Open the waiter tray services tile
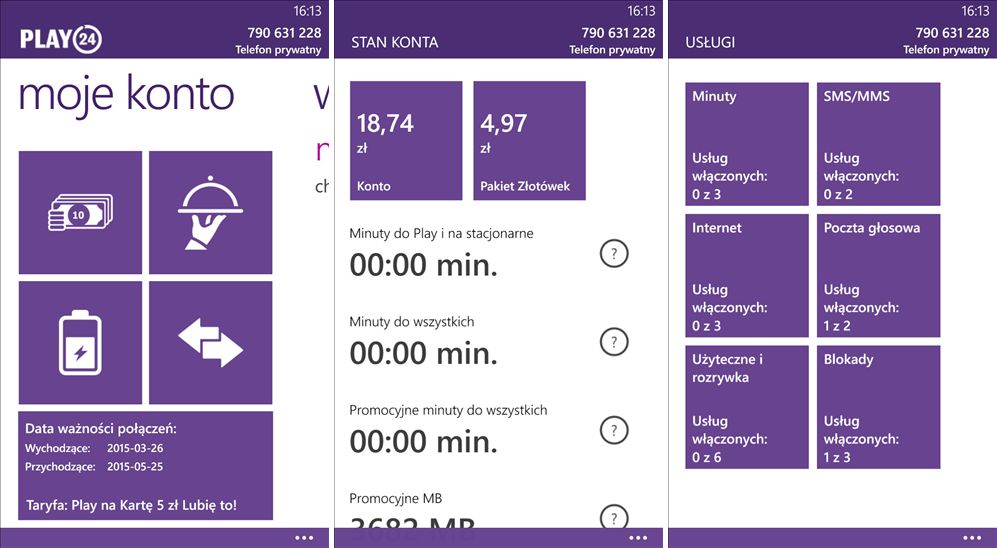 point(210,212)
